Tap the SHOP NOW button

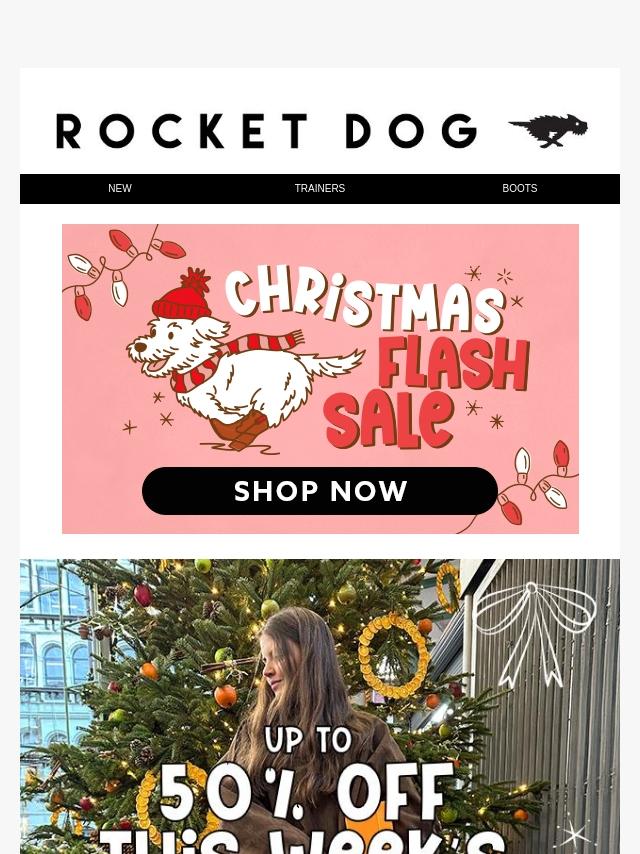(x=320, y=491)
